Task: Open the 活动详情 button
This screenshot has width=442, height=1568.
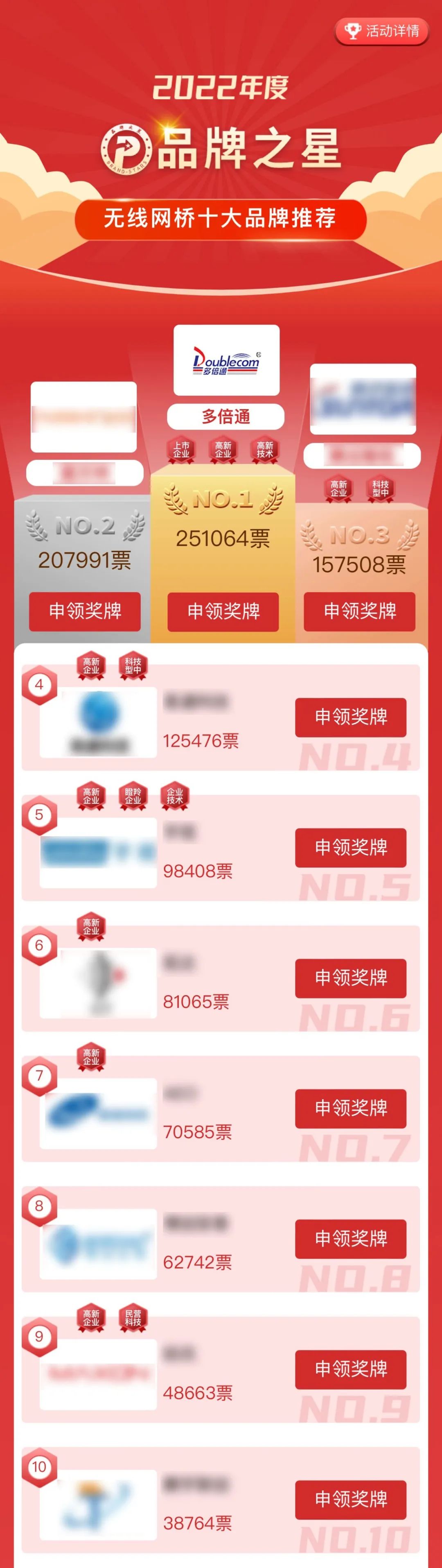Action: (x=382, y=31)
